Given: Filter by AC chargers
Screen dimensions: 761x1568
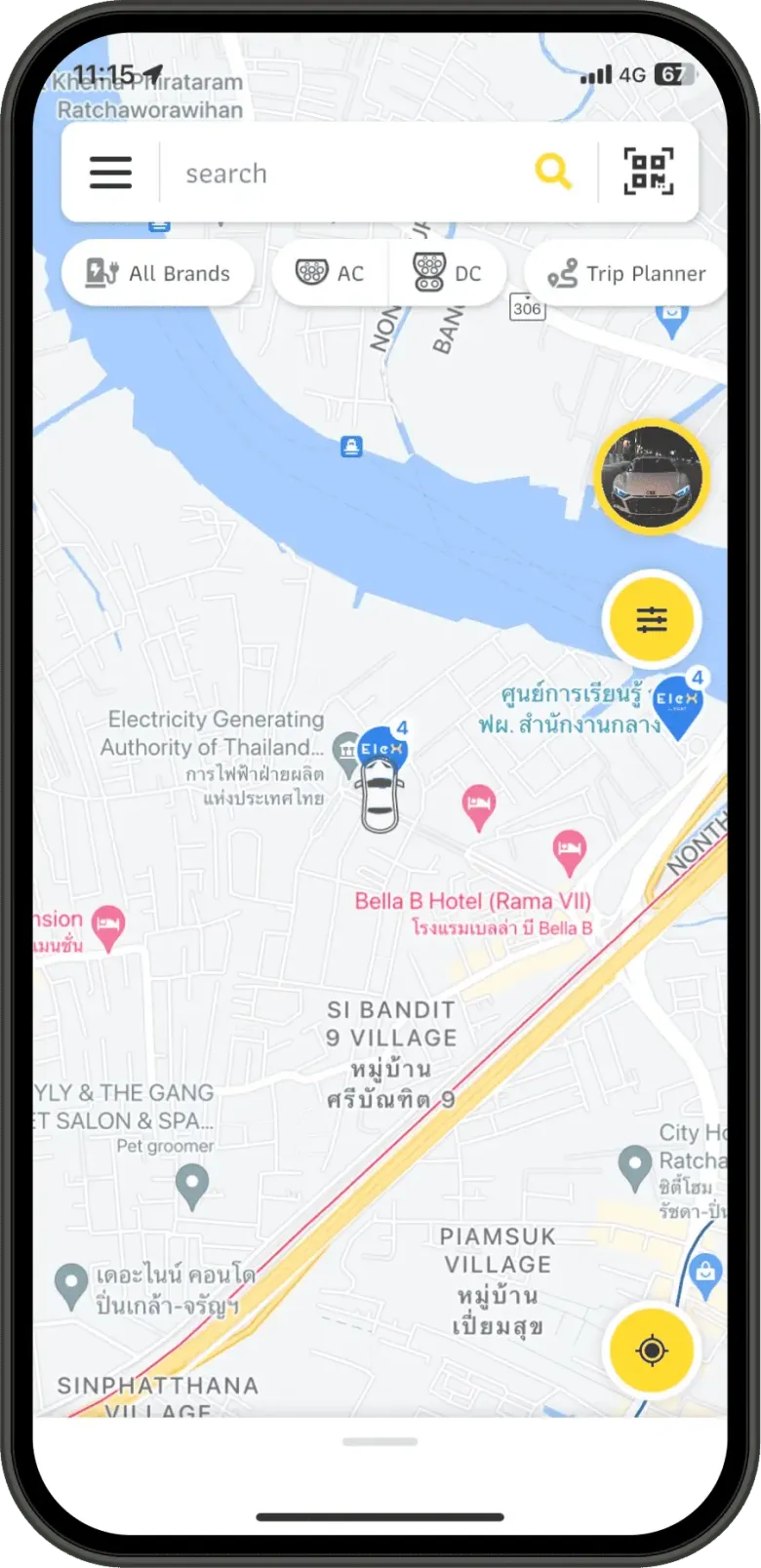Looking at the screenshot, I should pyautogui.click(x=330, y=273).
